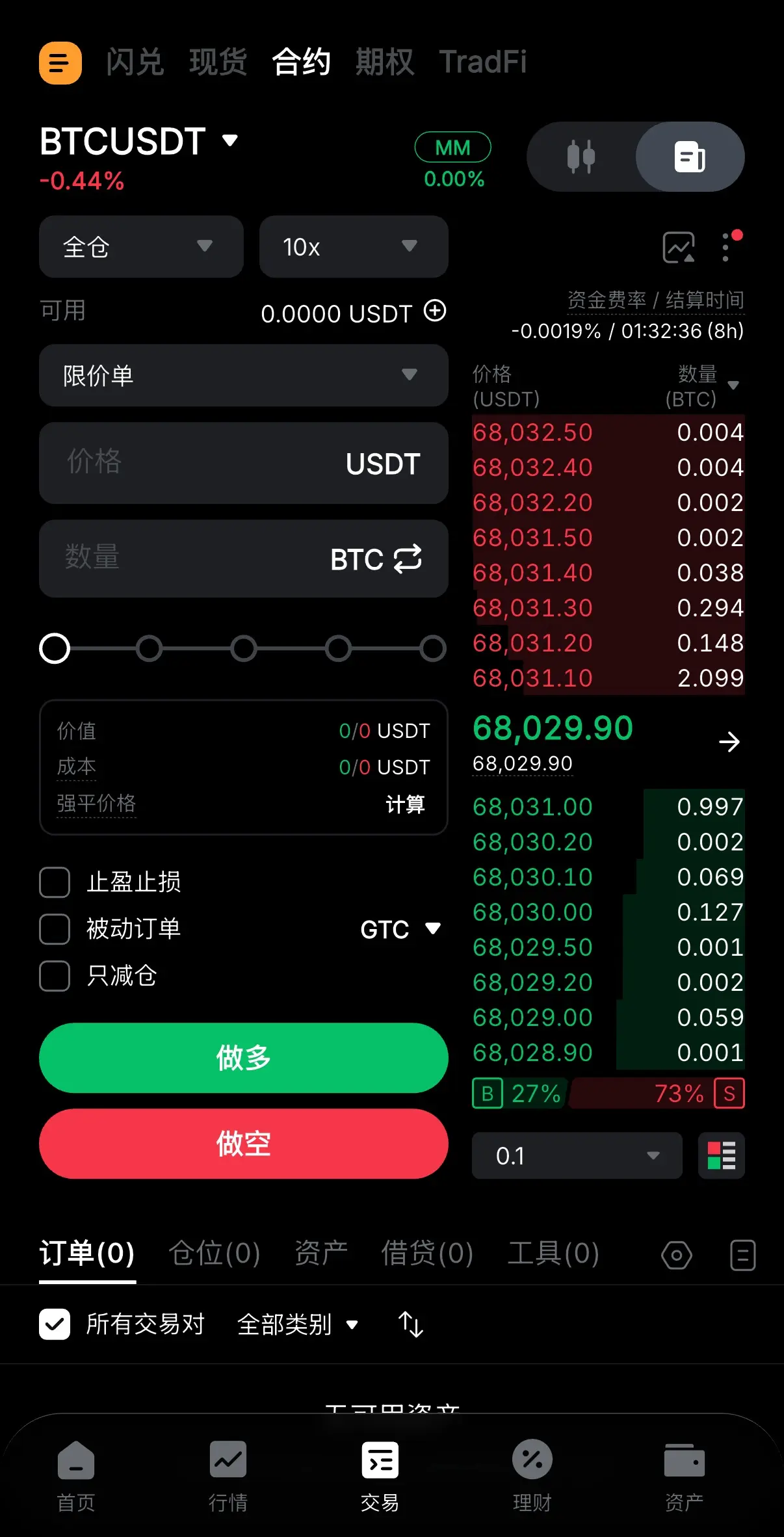Switch to the 现货 tab
The image size is (784, 1537).
tap(217, 60)
